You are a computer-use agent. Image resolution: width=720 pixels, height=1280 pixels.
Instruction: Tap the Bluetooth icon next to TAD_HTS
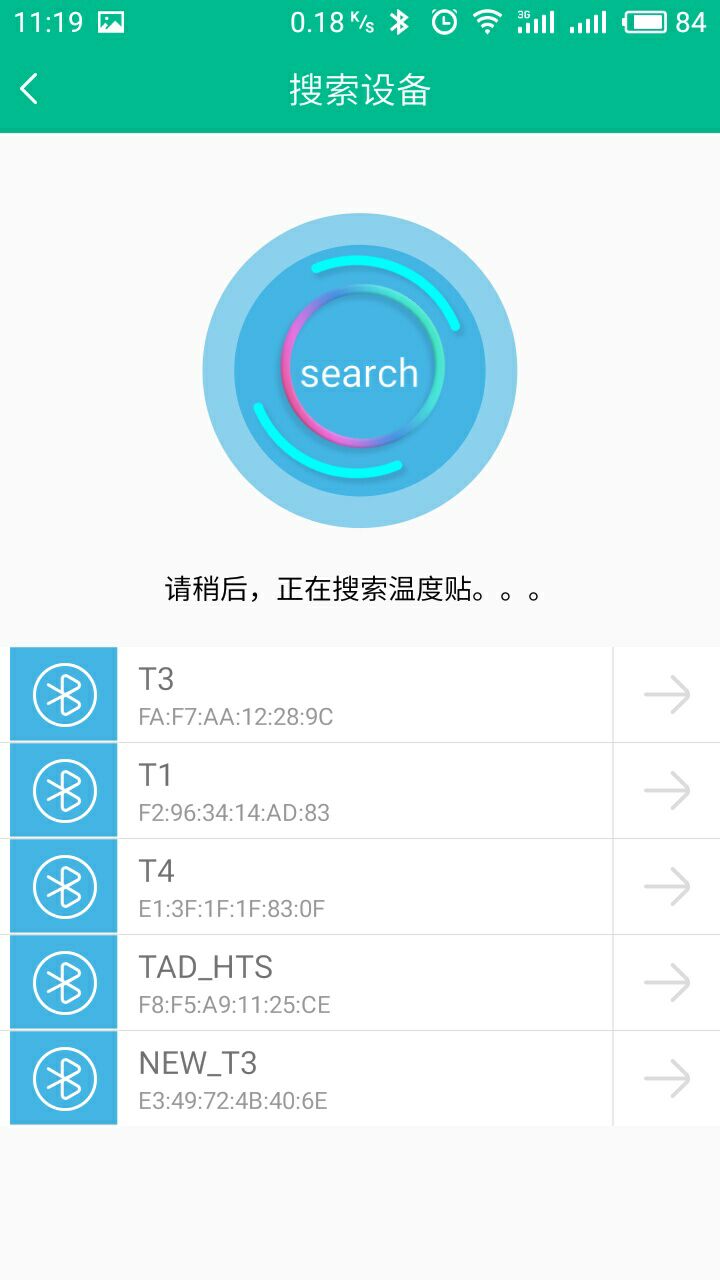point(62,982)
